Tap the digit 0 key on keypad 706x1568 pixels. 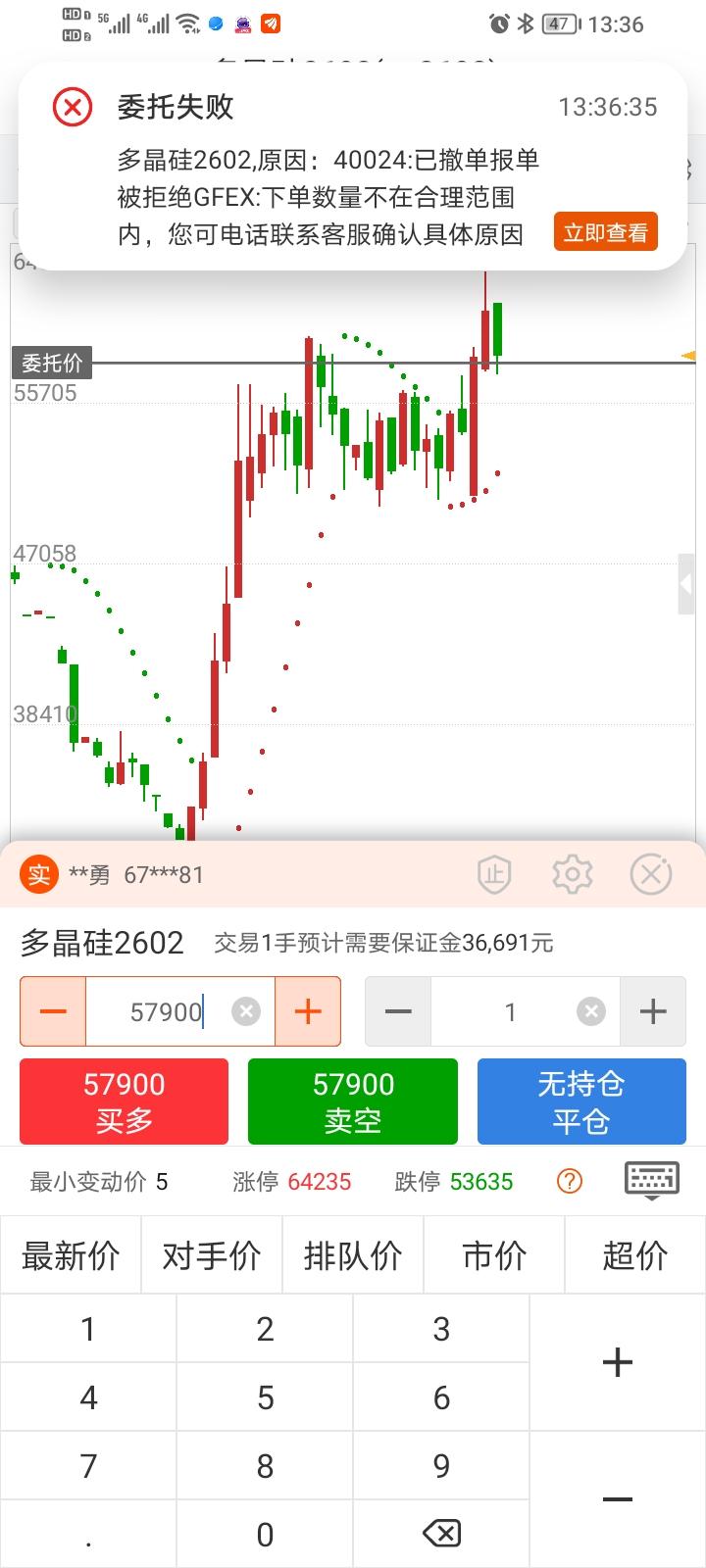tap(264, 1532)
